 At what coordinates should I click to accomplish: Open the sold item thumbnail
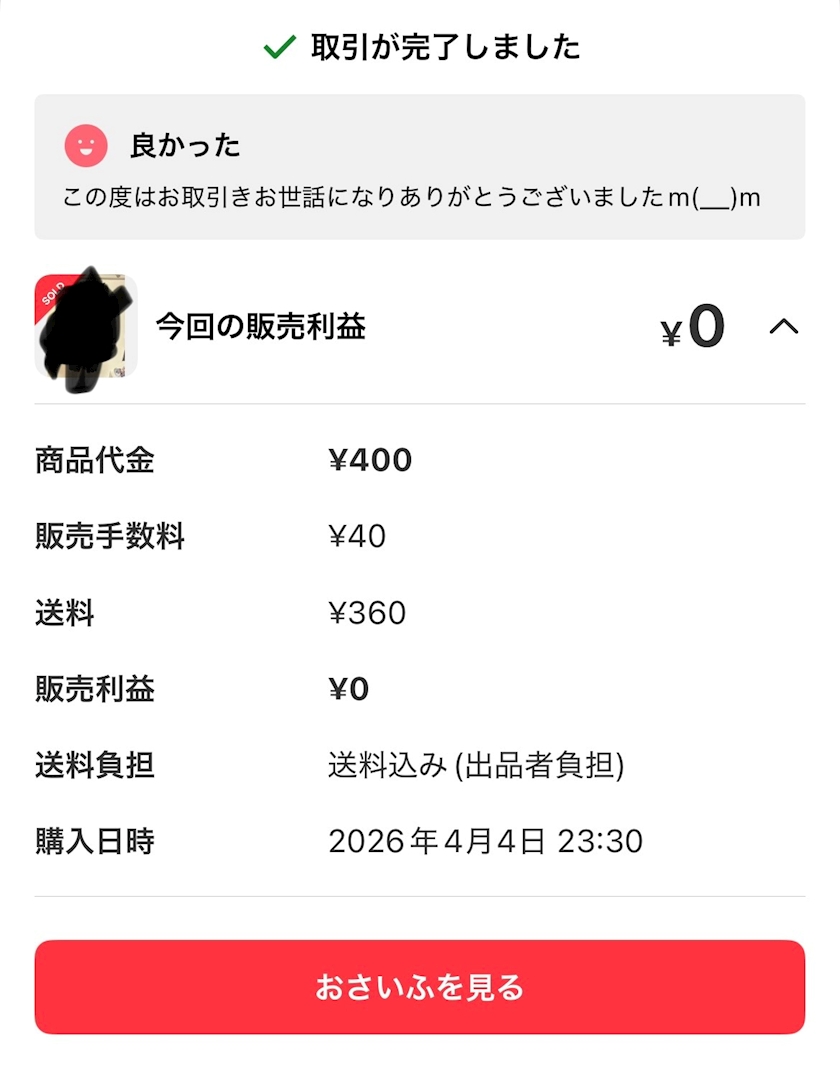(86, 327)
